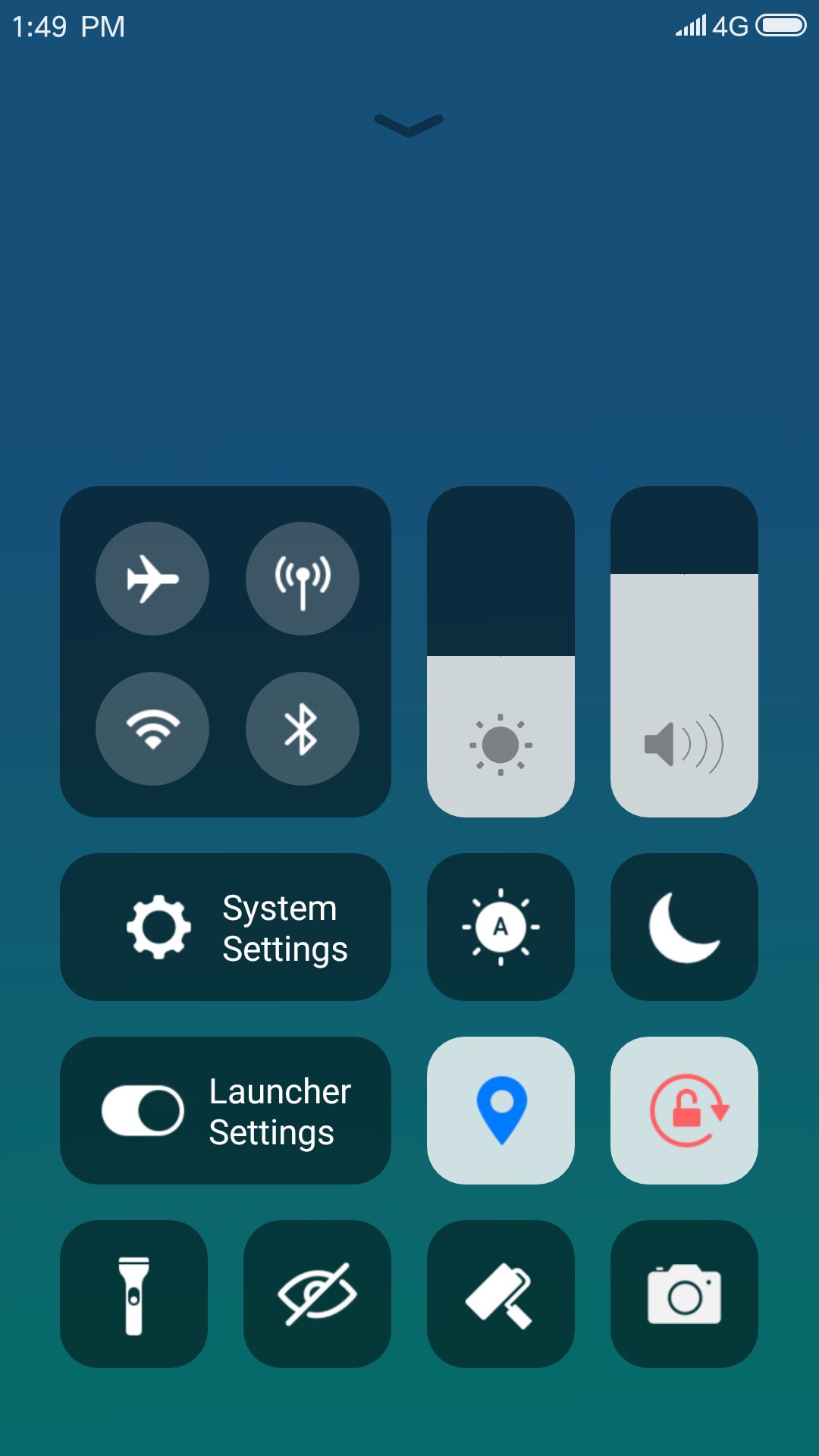The image size is (819, 1456).
Task: Tap the brightness slider
Action: (500, 651)
